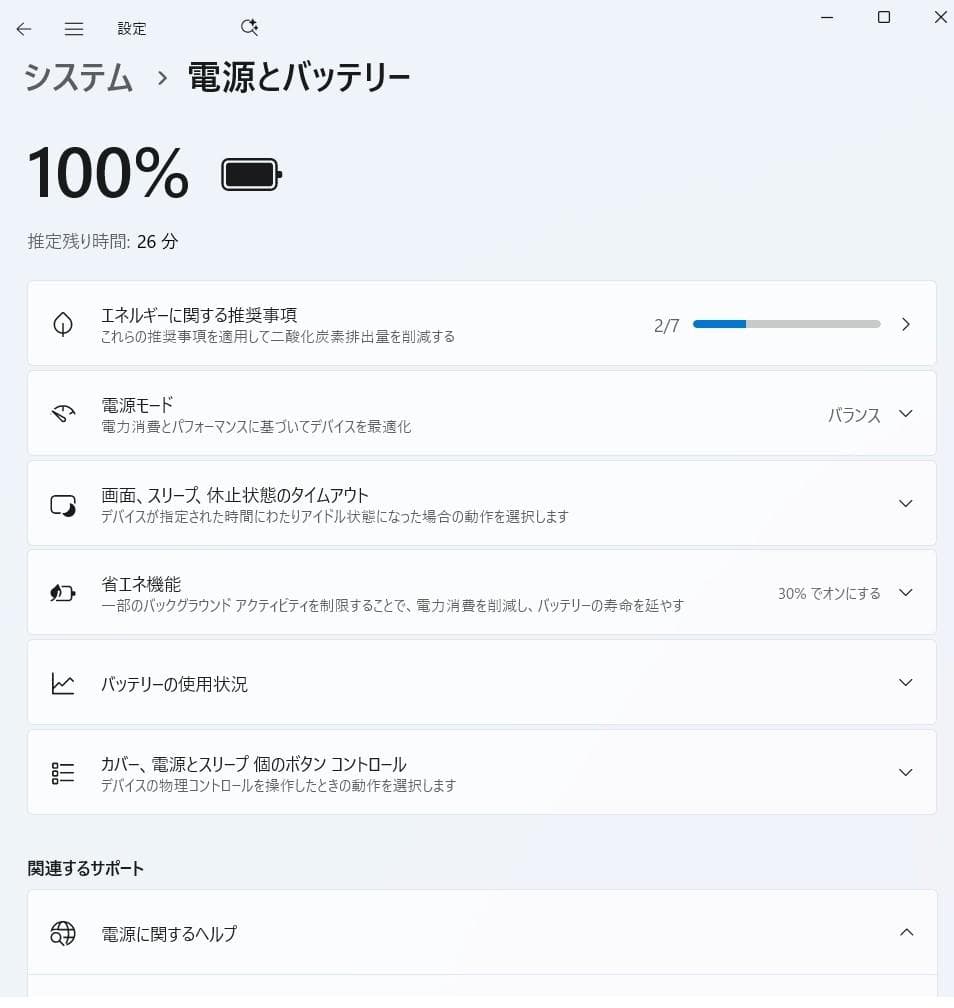Click the energy recommendations lightbulb icon
Image resolution: width=954 pixels, height=1008 pixels.
63,323
